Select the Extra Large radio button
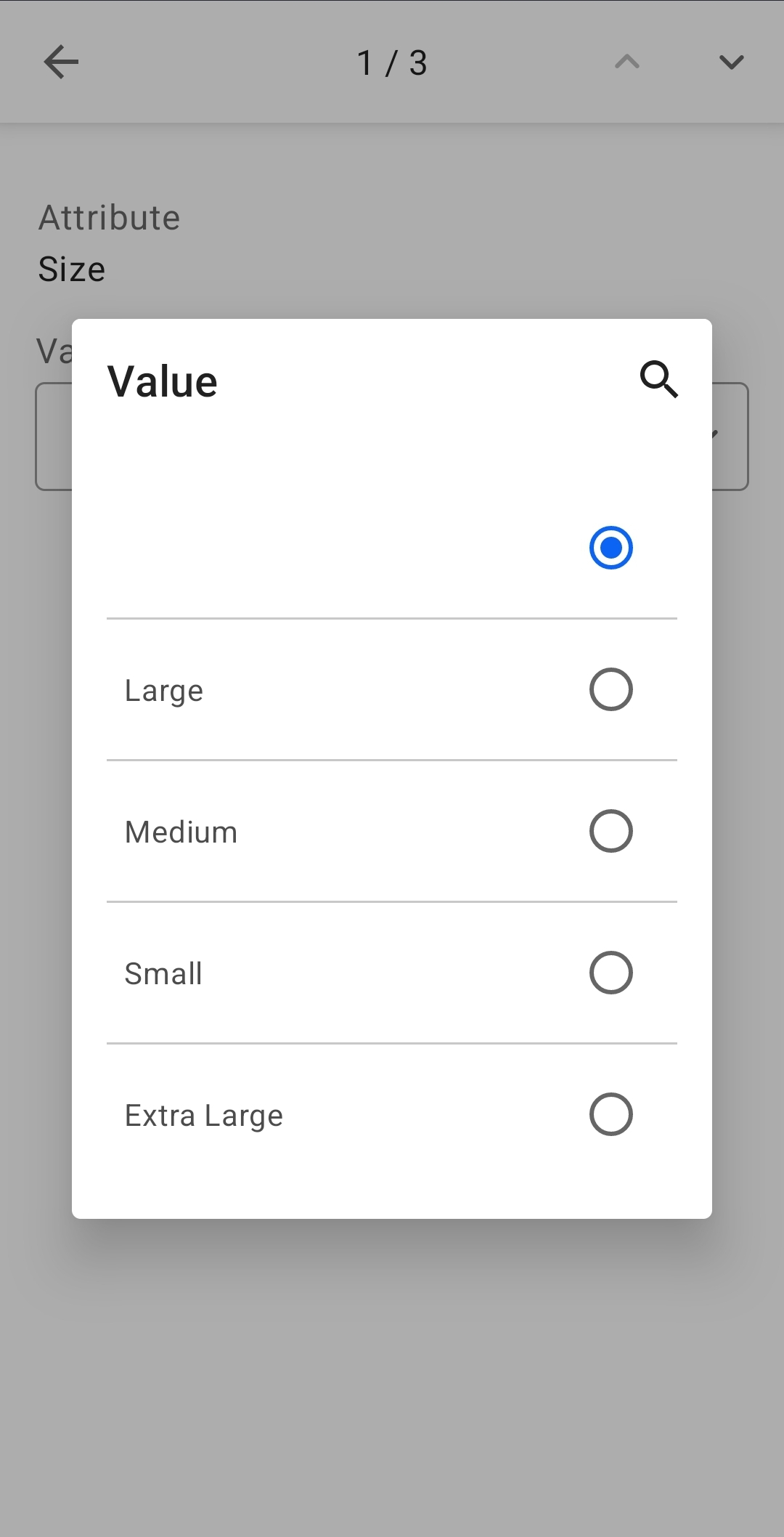784x1537 pixels. 611,1114
